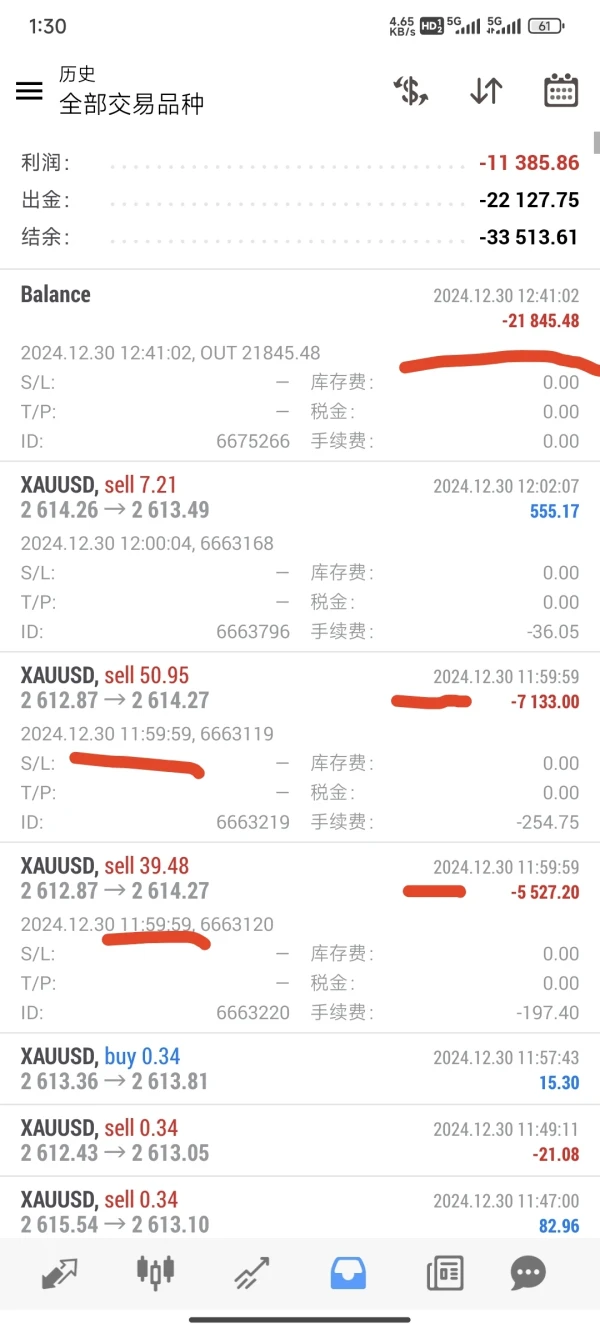Switch to the Trade tab
600x1333 pixels.
pos(252,1273)
